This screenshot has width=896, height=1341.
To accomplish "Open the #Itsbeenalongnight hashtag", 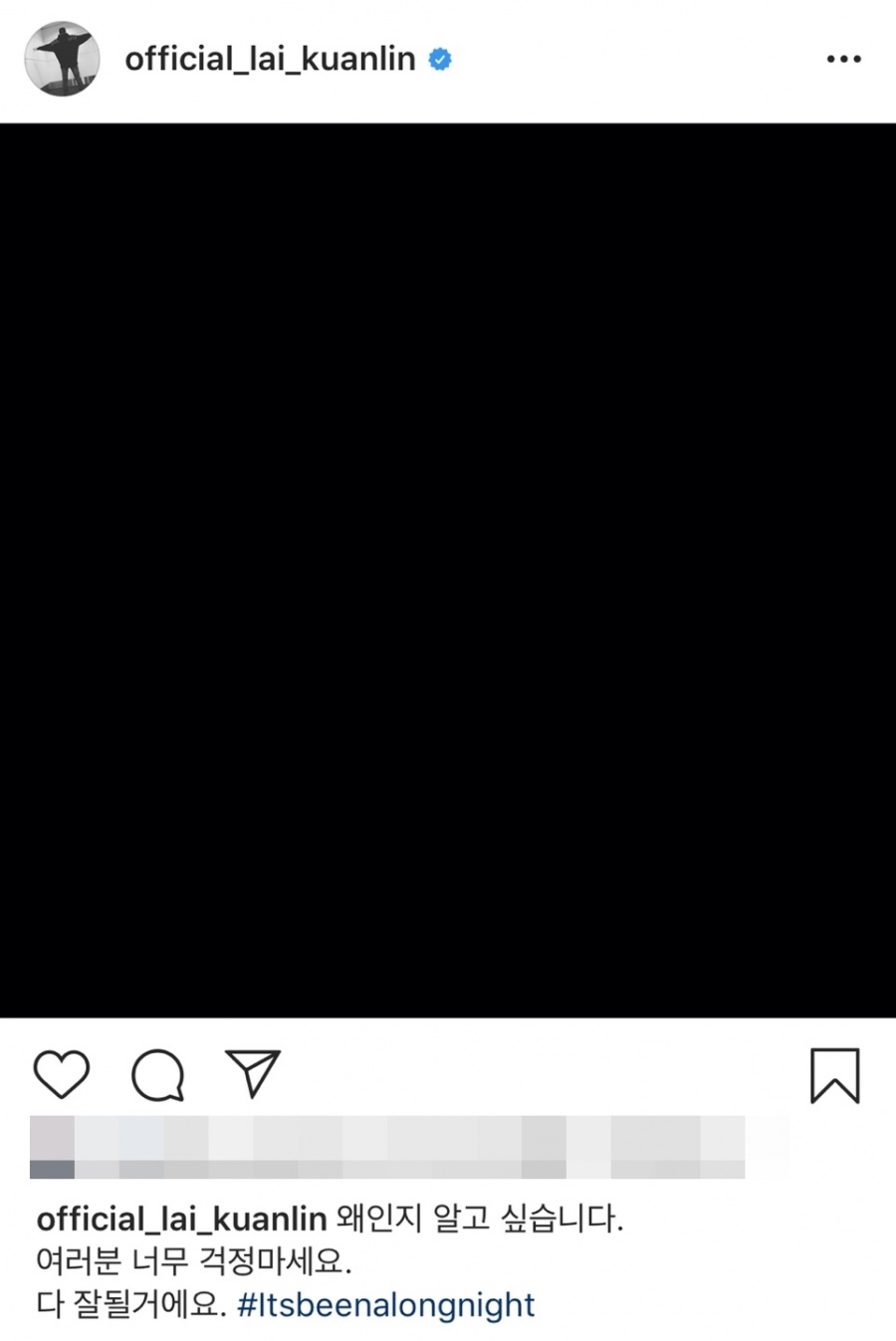I will [x=386, y=1304].
